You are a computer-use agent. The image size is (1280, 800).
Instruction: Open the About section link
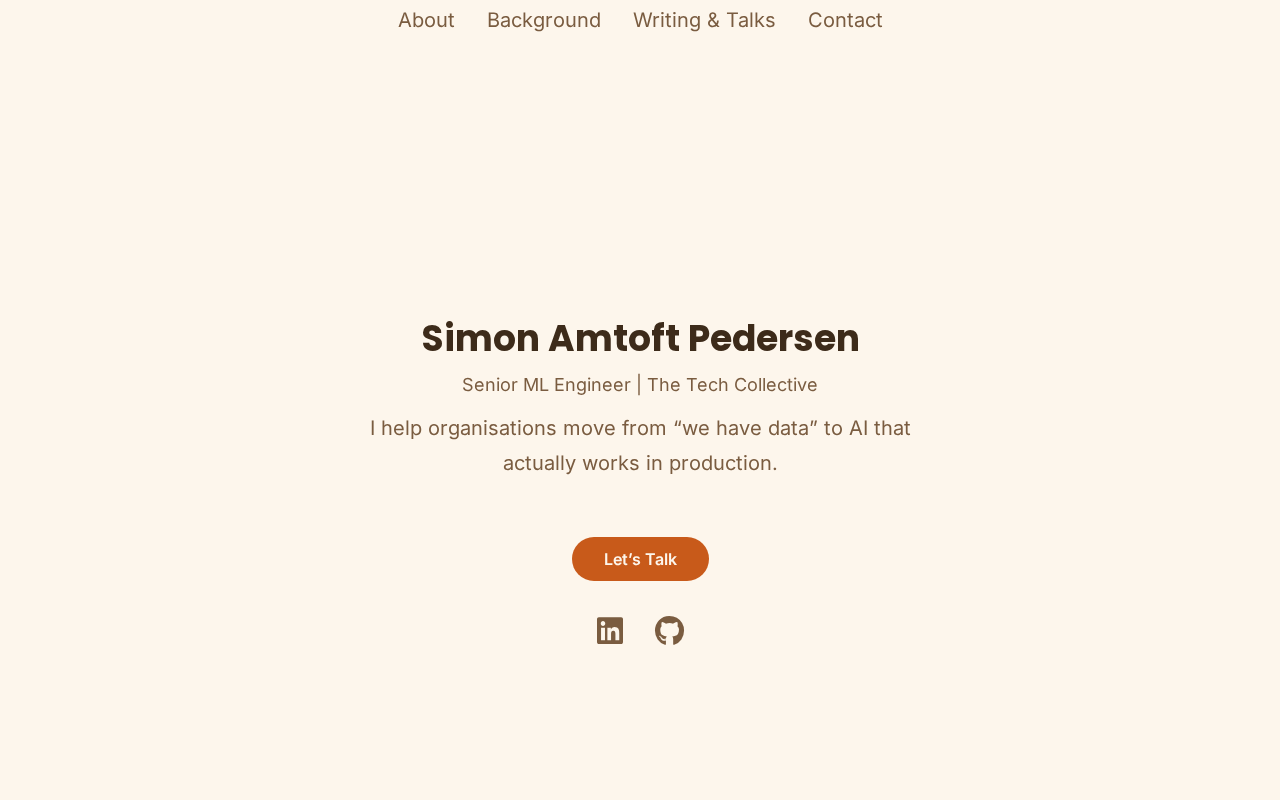[426, 20]
